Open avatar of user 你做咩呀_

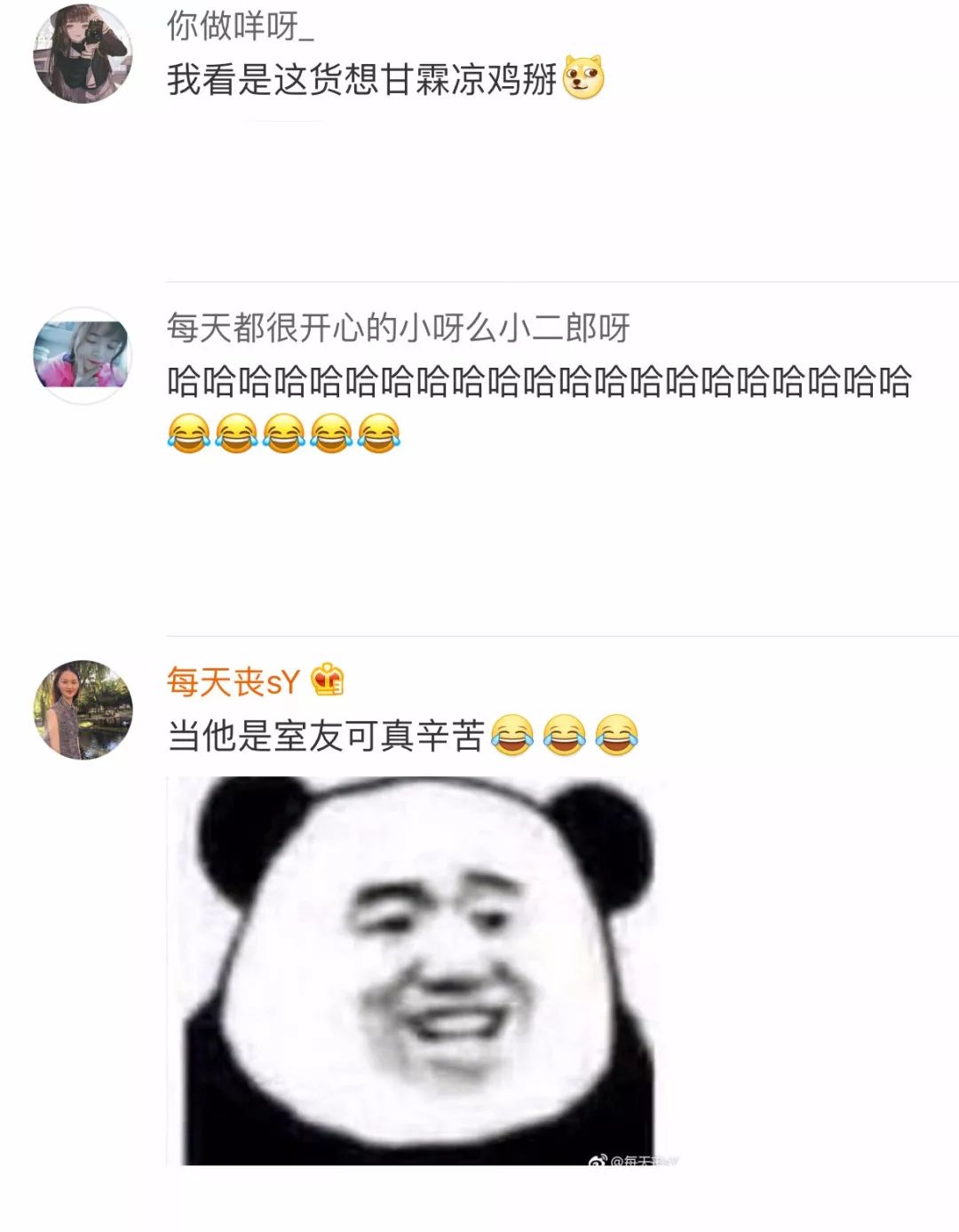pos(83,53)
